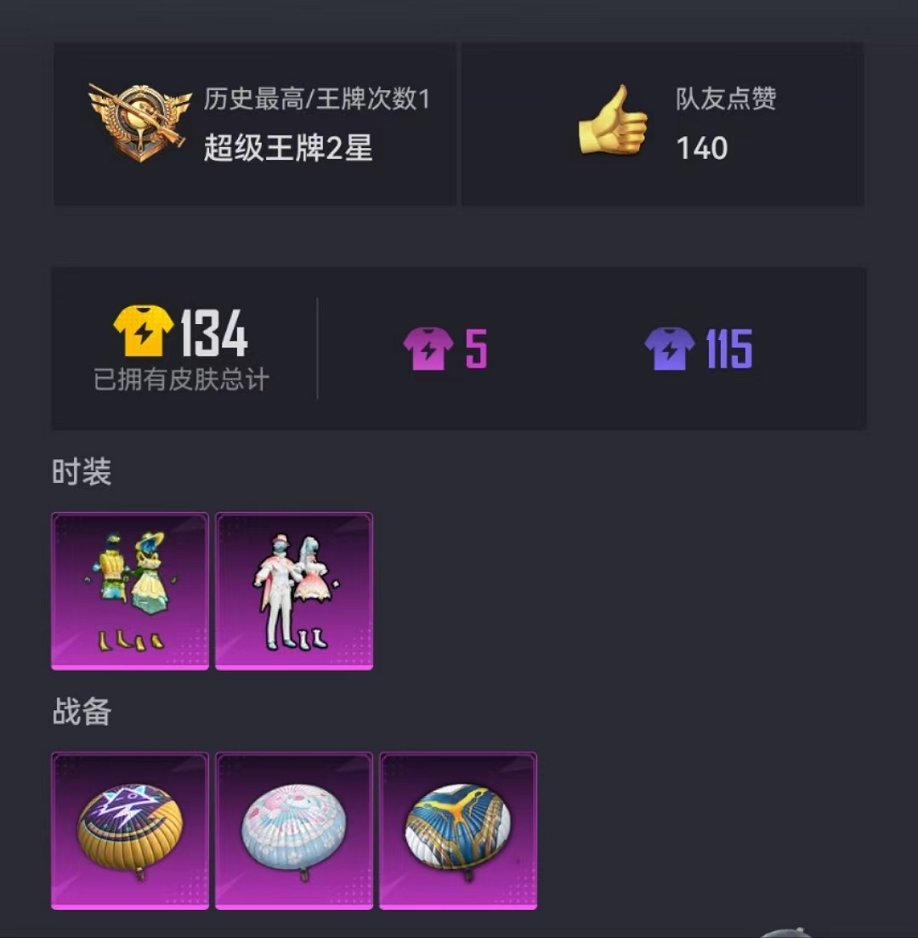View the yellow smiley face parachute skin
This screenshot has height=938, width=918.
click(x=130, y=830)
